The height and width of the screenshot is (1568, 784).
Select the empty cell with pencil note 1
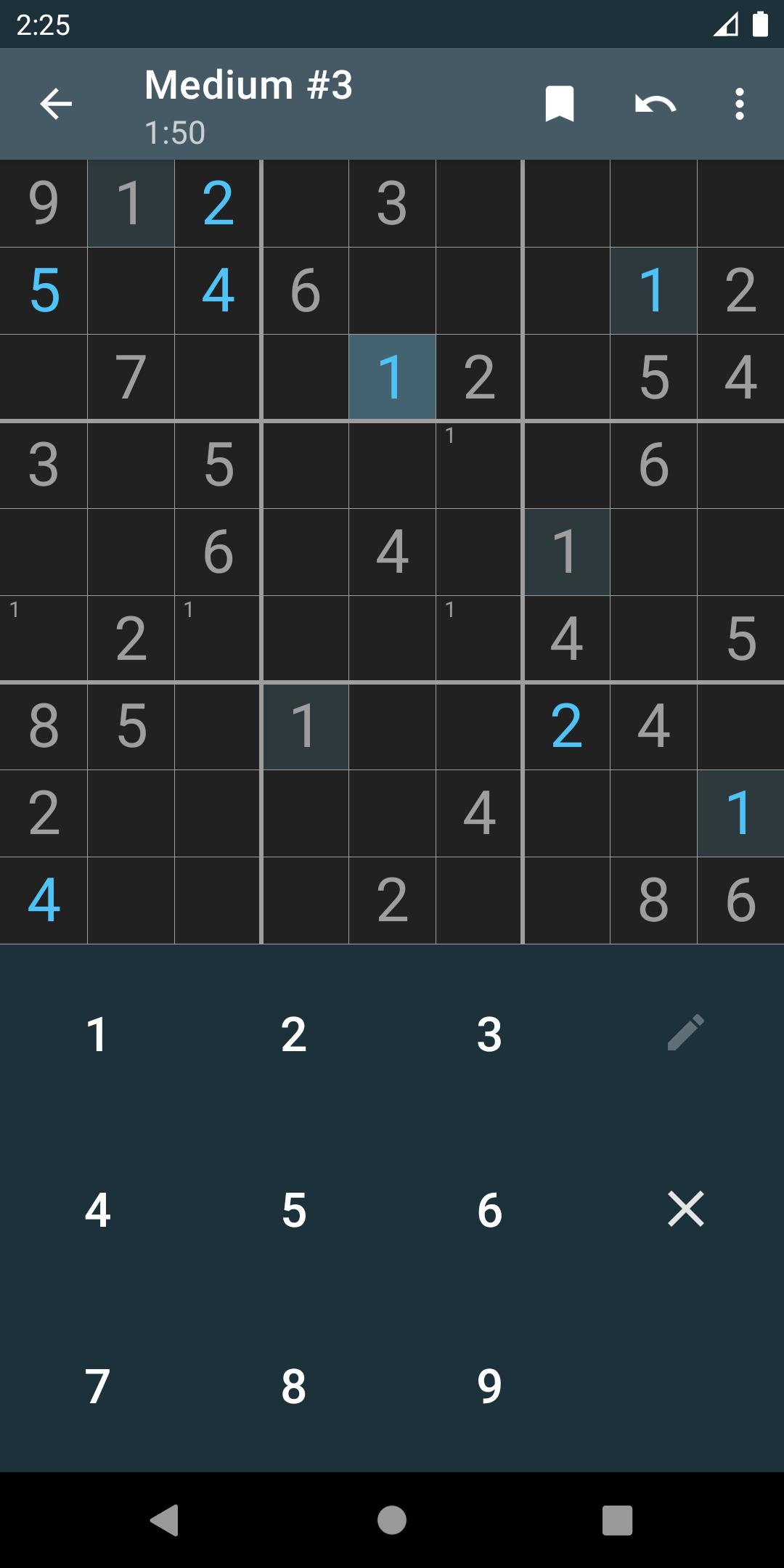[479, 465]
